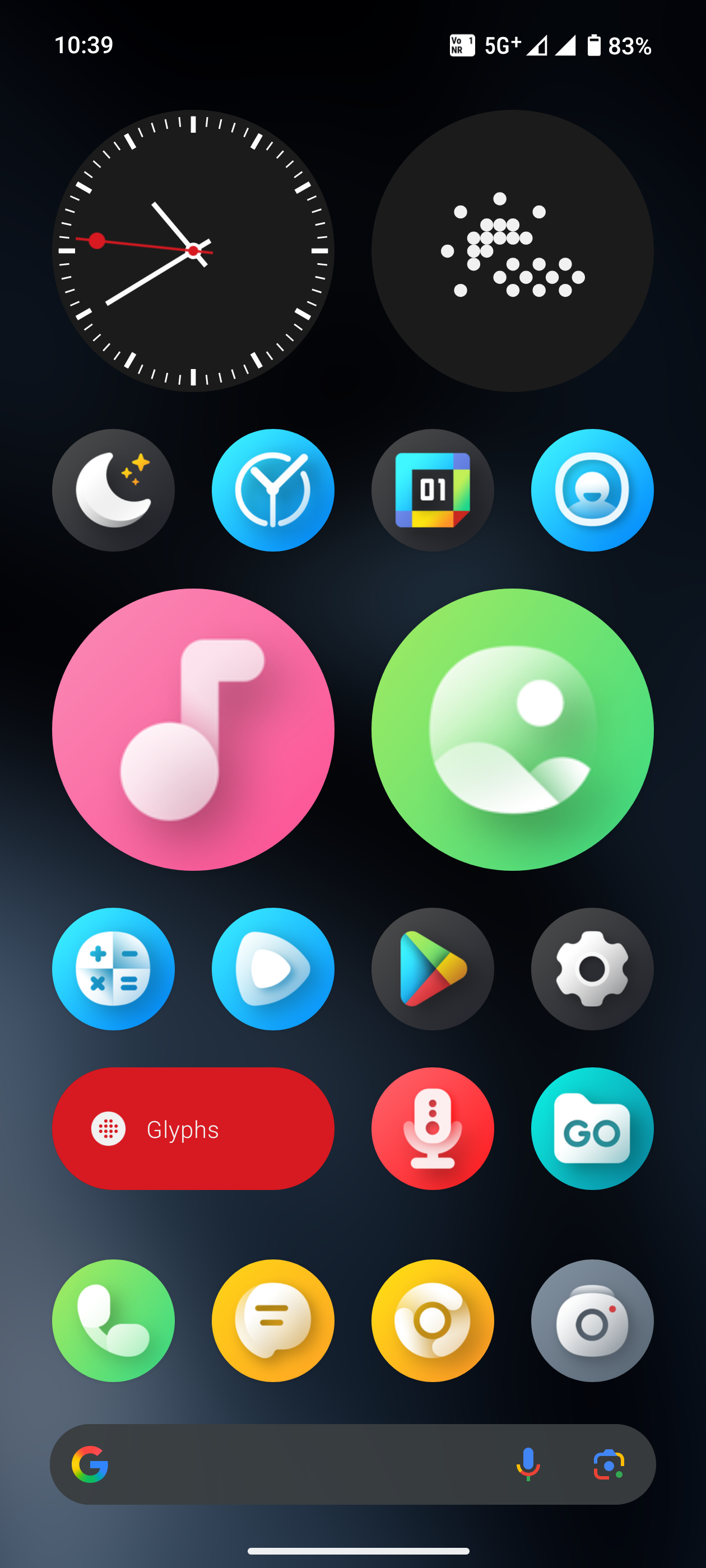706x1568 pixels.
Task: Open the Files Go app
Action: [x=592, y=1128]
